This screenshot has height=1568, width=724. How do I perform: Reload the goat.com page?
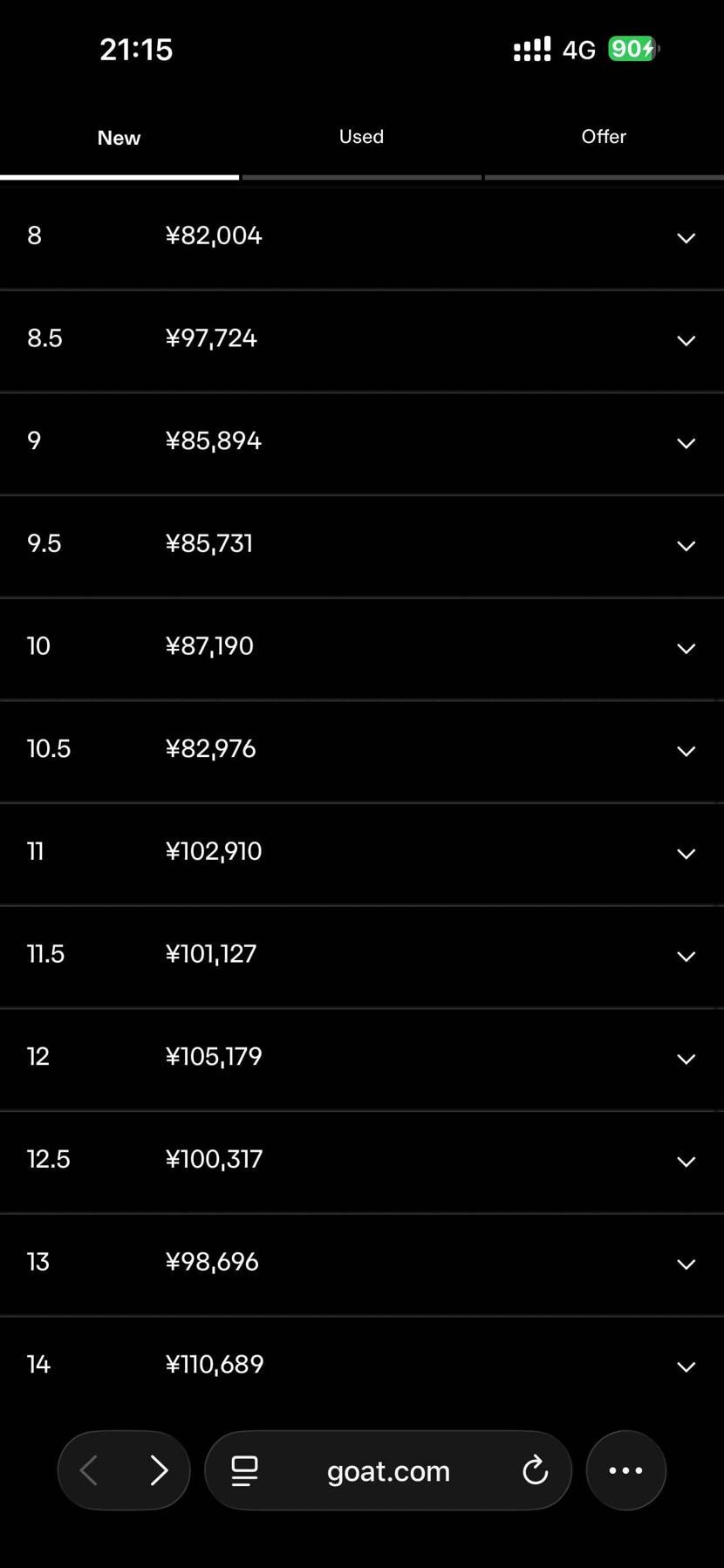[x=535, y=1470]
